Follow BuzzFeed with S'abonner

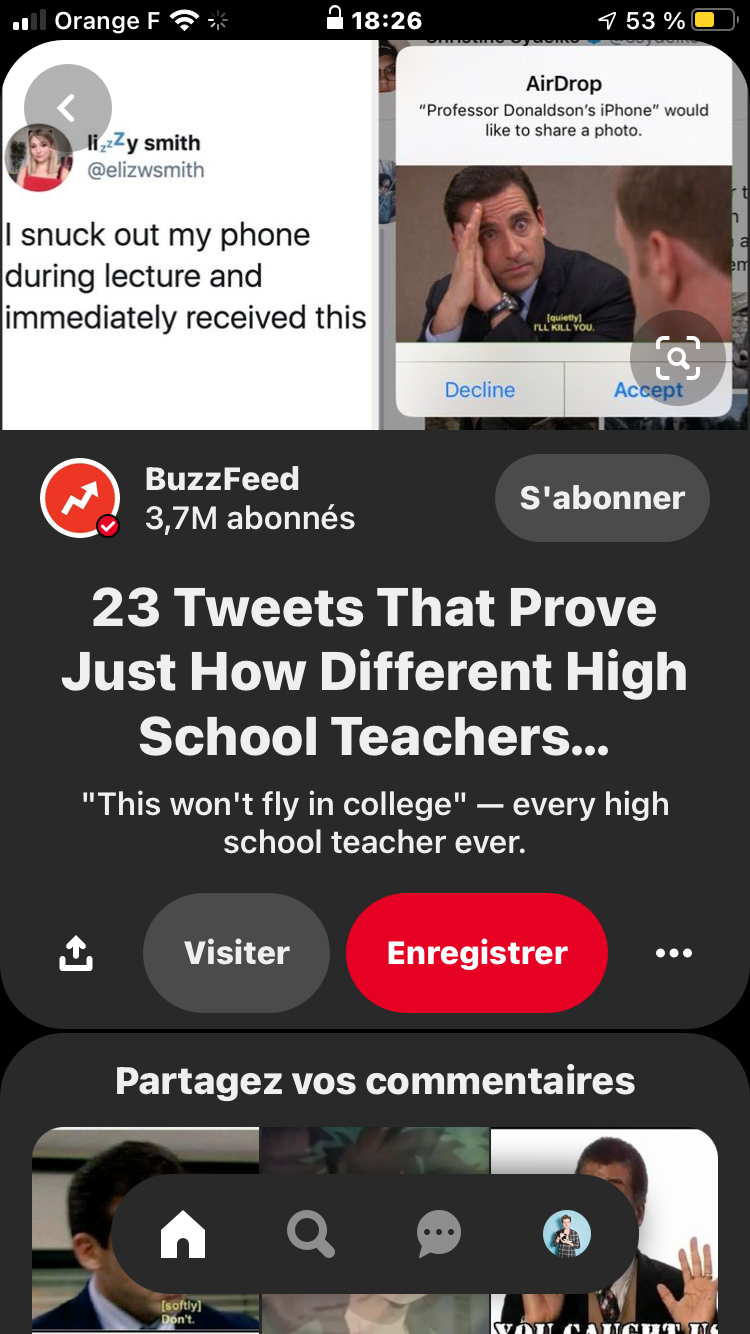point(602,498)
